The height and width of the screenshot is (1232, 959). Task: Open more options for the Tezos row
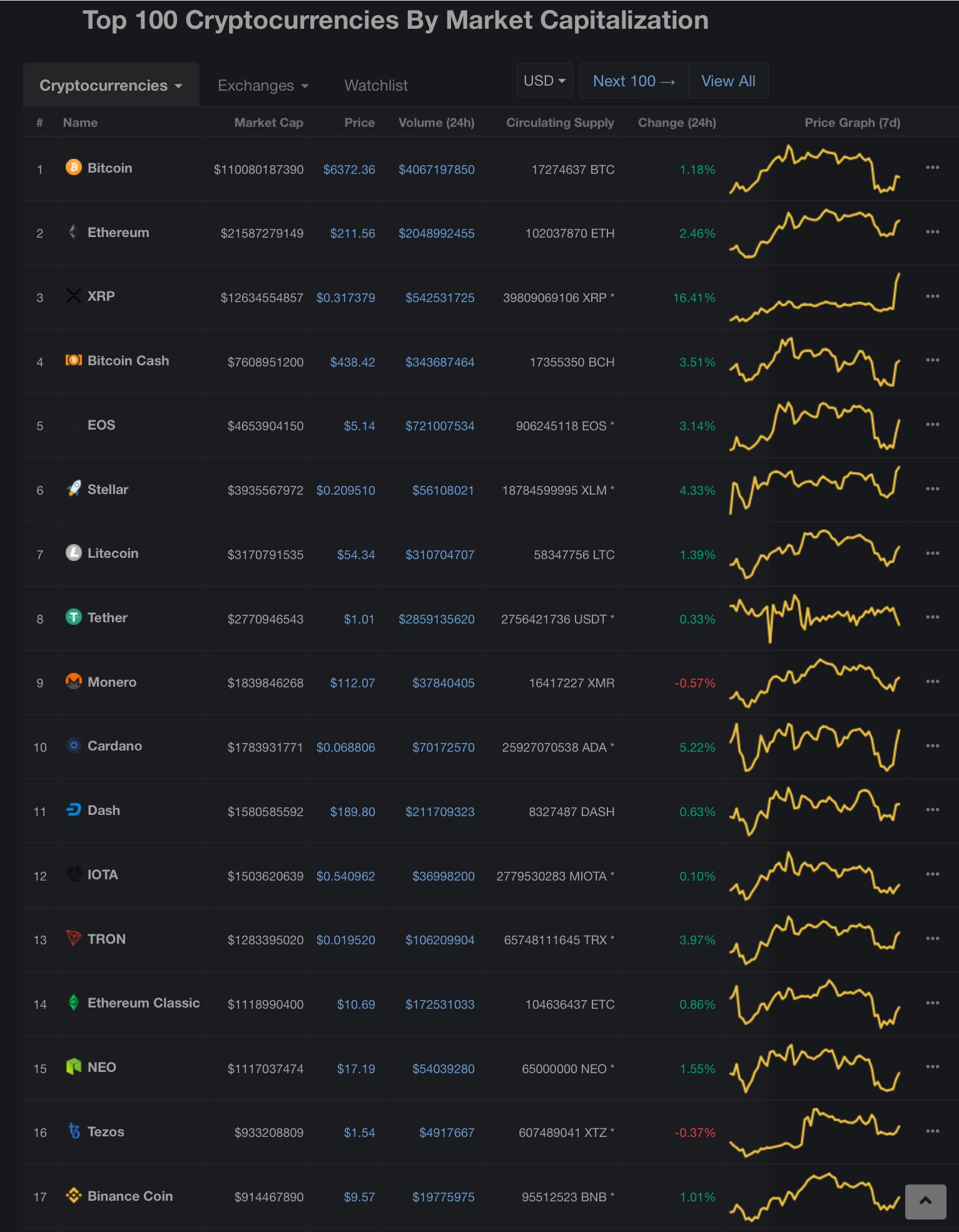933,1131
